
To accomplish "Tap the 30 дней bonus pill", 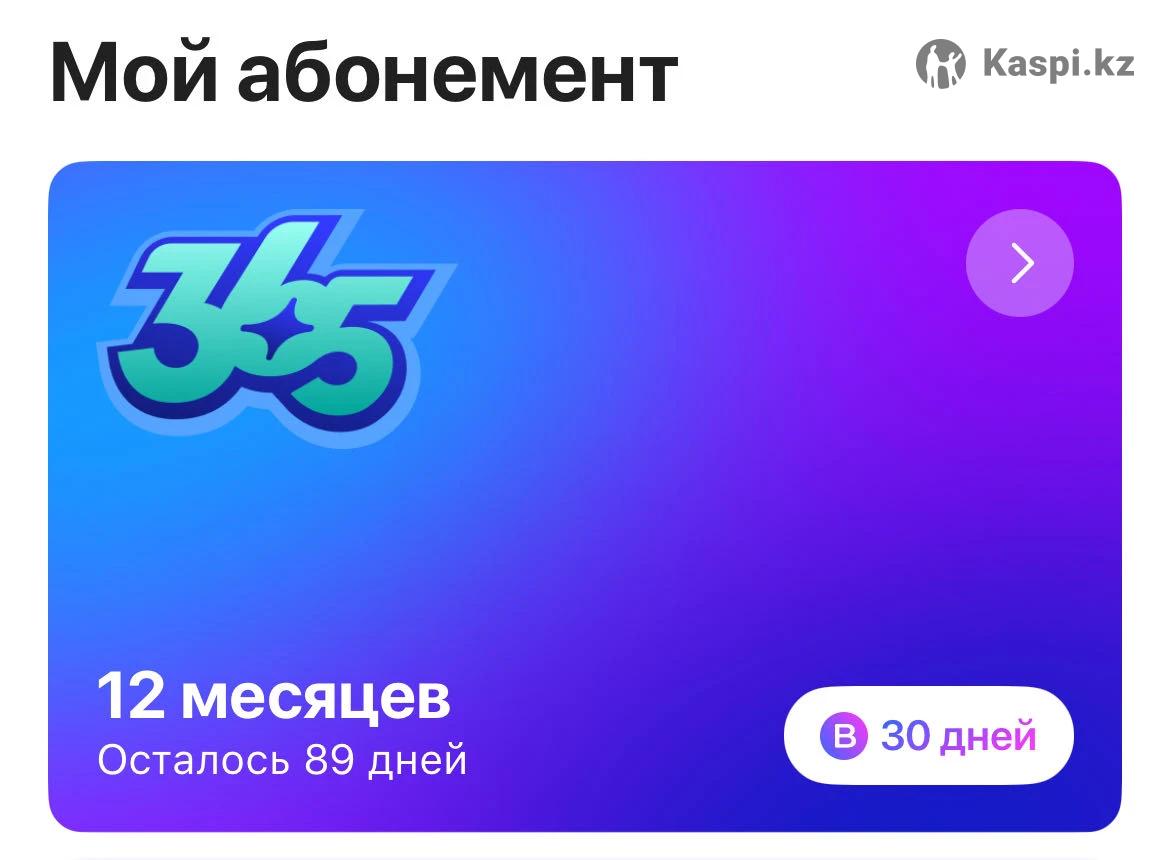I will [x=928, y=736].
